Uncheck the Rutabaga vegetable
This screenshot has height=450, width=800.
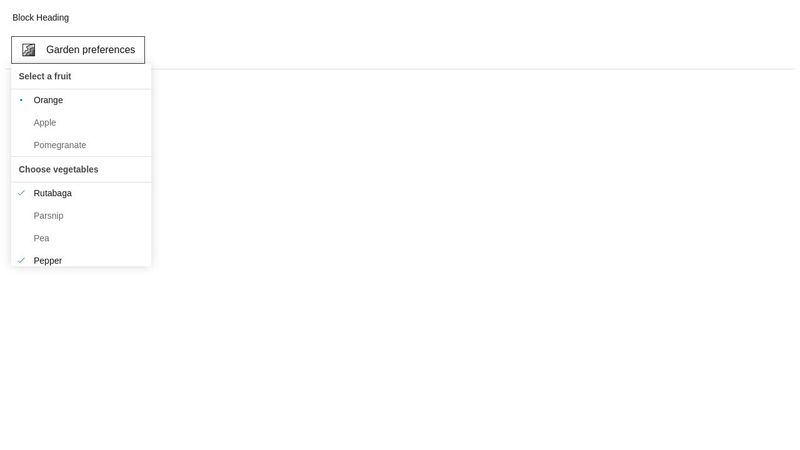(52, 193)
